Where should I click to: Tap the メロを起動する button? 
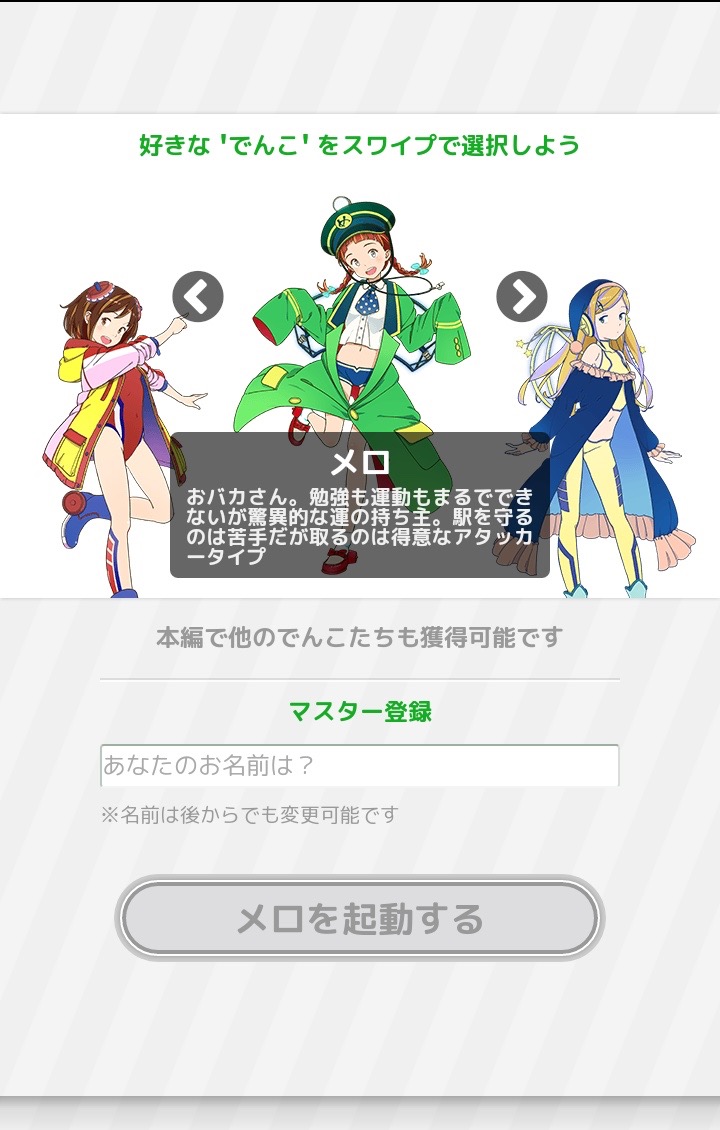tap(360, 918)
